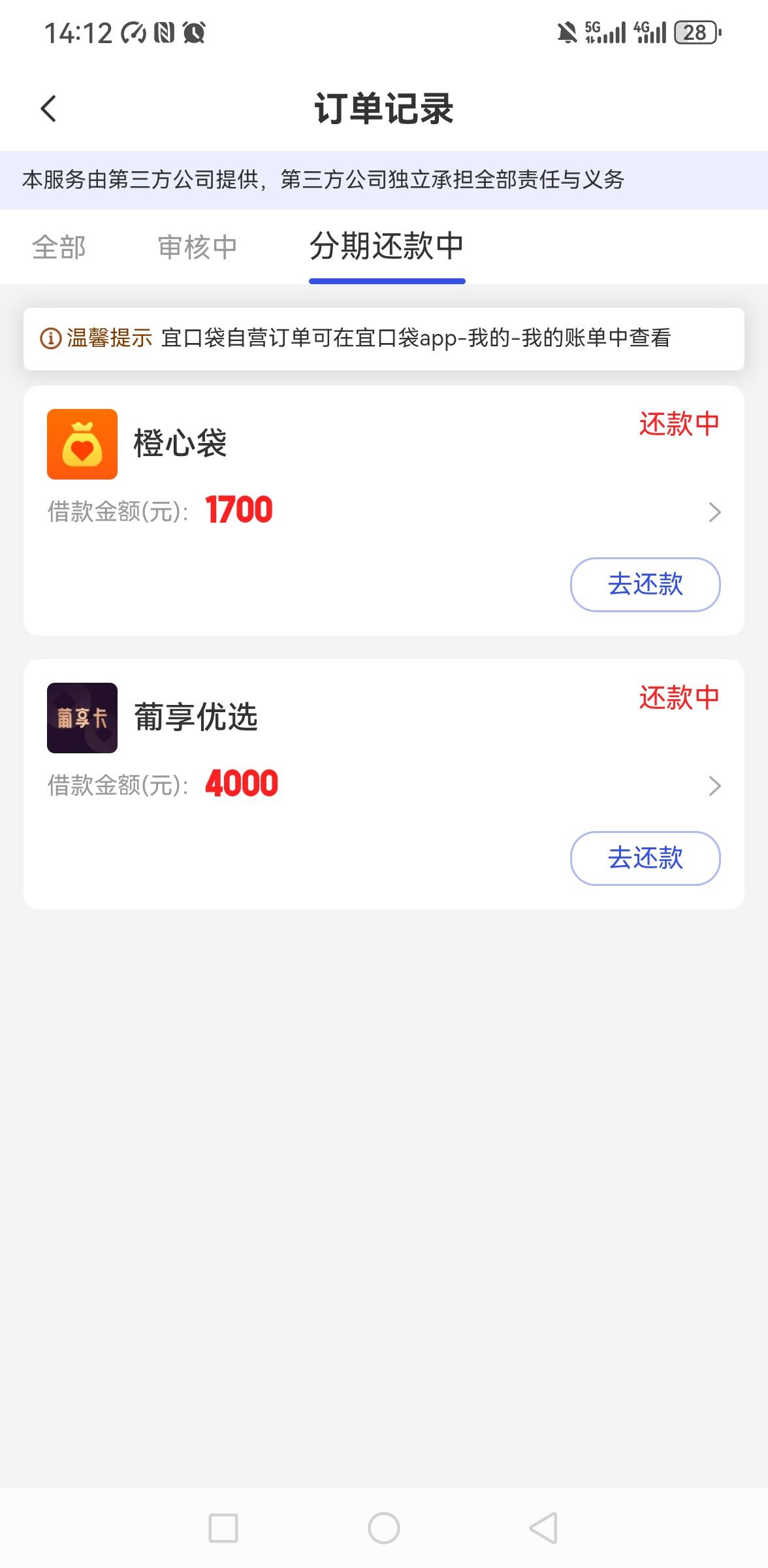Switch to the 审核中 tab
Image resolution: width=768 pixels, height=1568 pixels.
197,248
